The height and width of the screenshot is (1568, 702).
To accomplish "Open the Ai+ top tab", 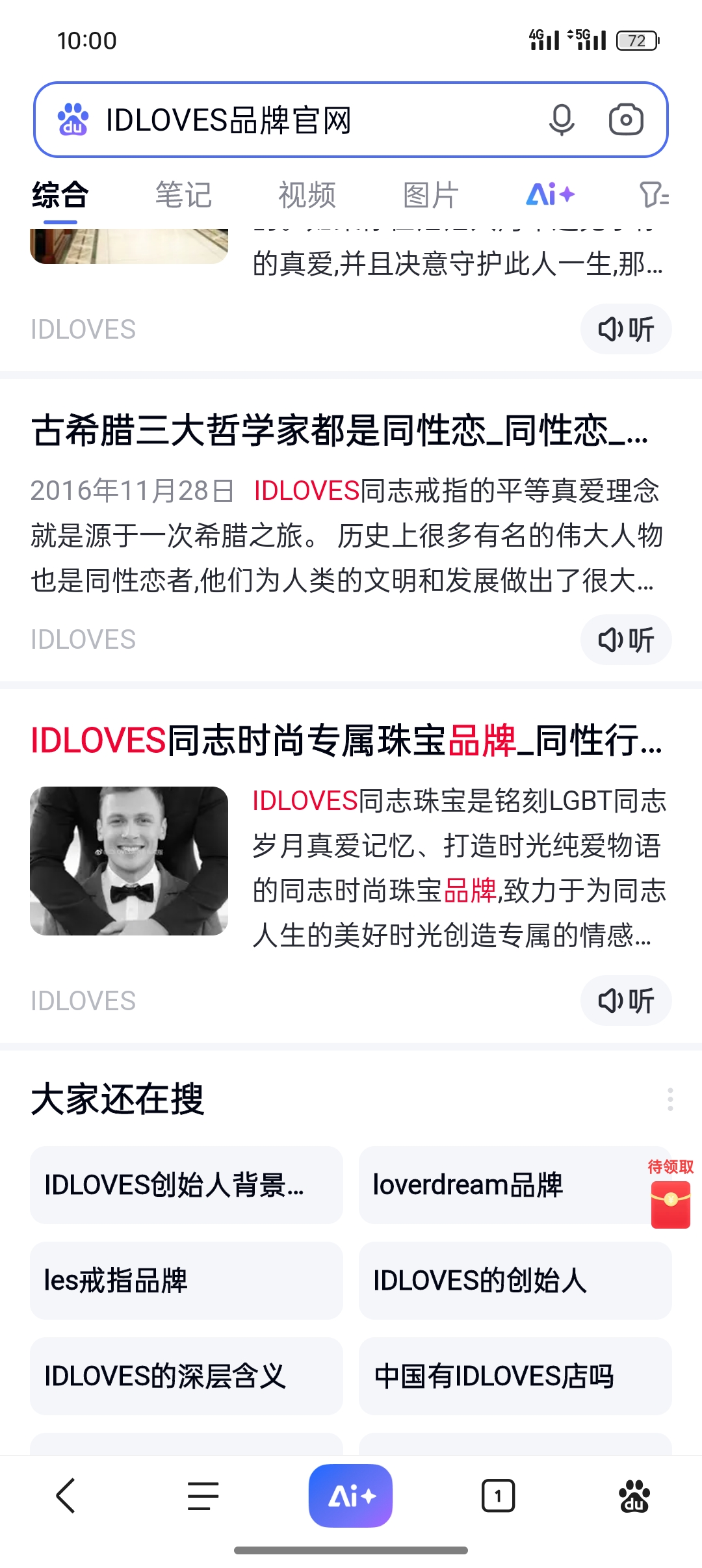I will [550, 194].
